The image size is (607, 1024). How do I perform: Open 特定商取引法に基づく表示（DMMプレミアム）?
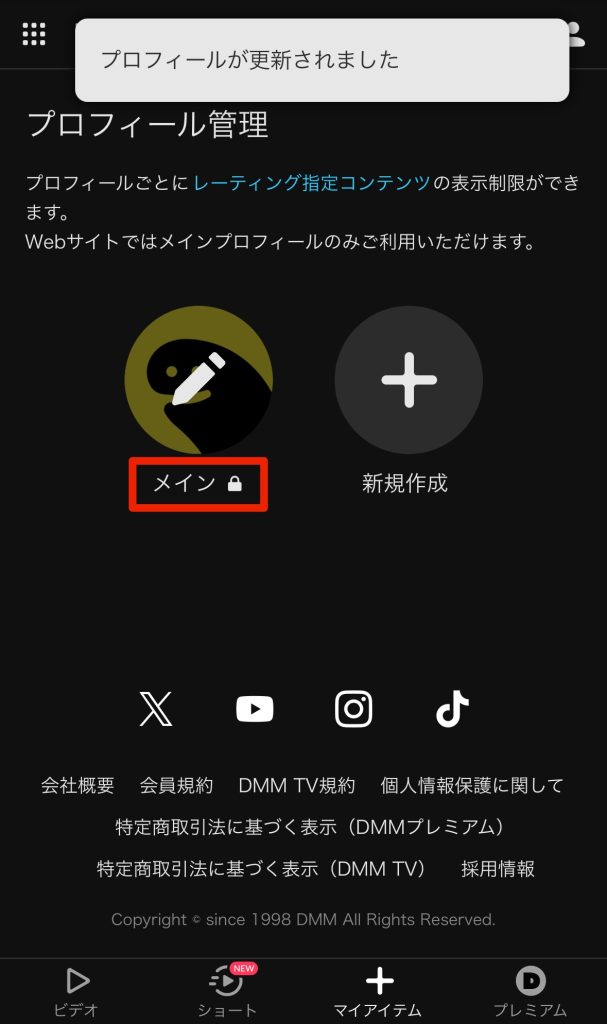click(310, 828)
